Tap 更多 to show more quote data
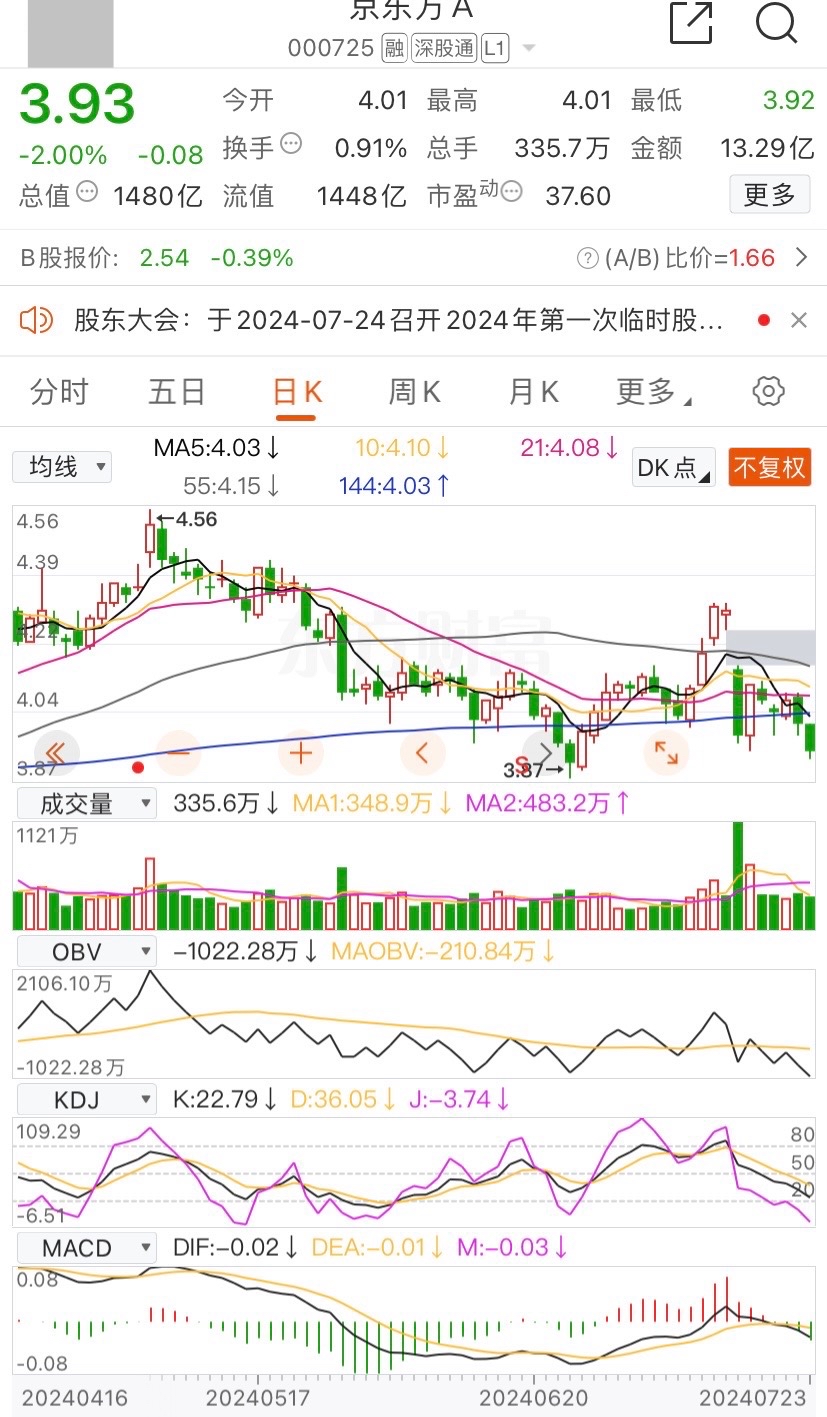 click(769, 195)
